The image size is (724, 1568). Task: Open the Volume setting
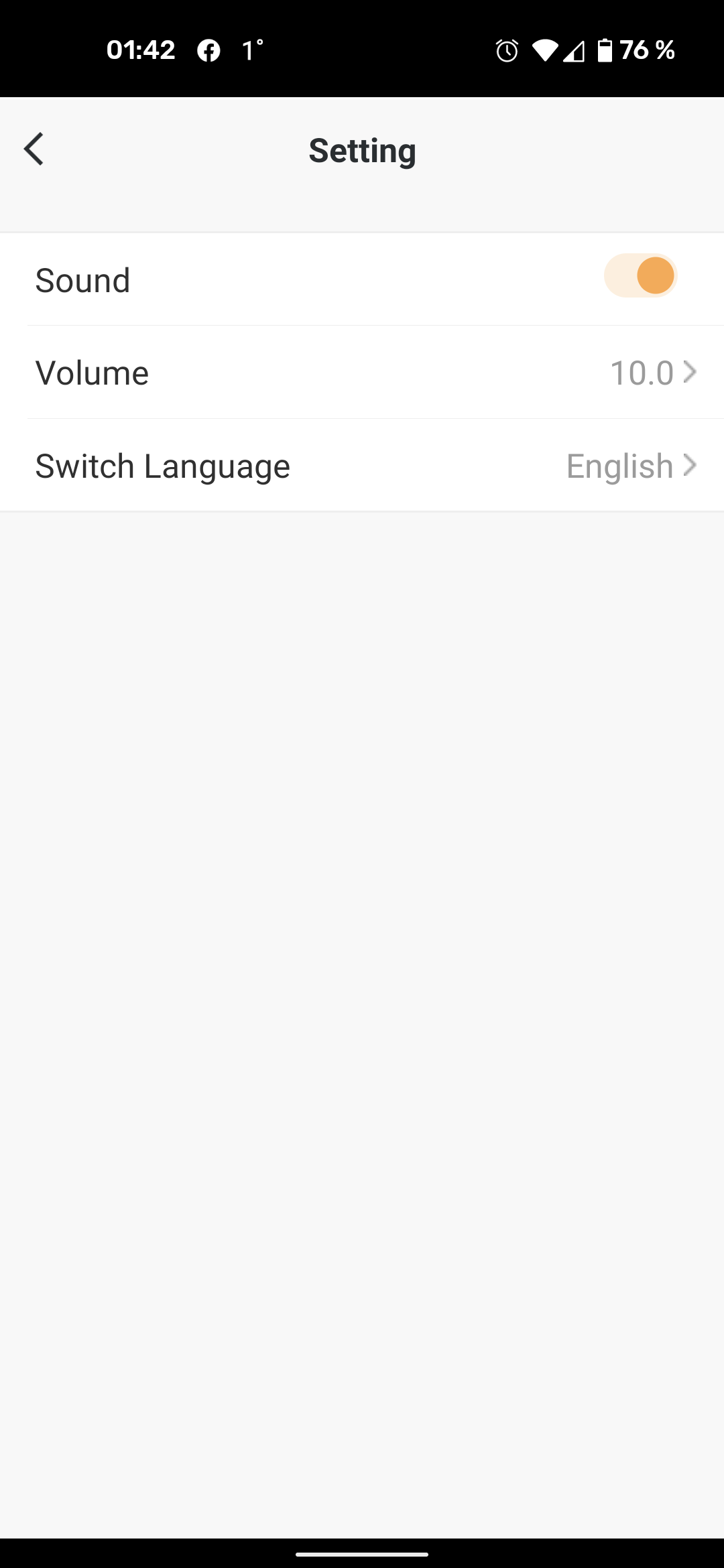[362, 373]
